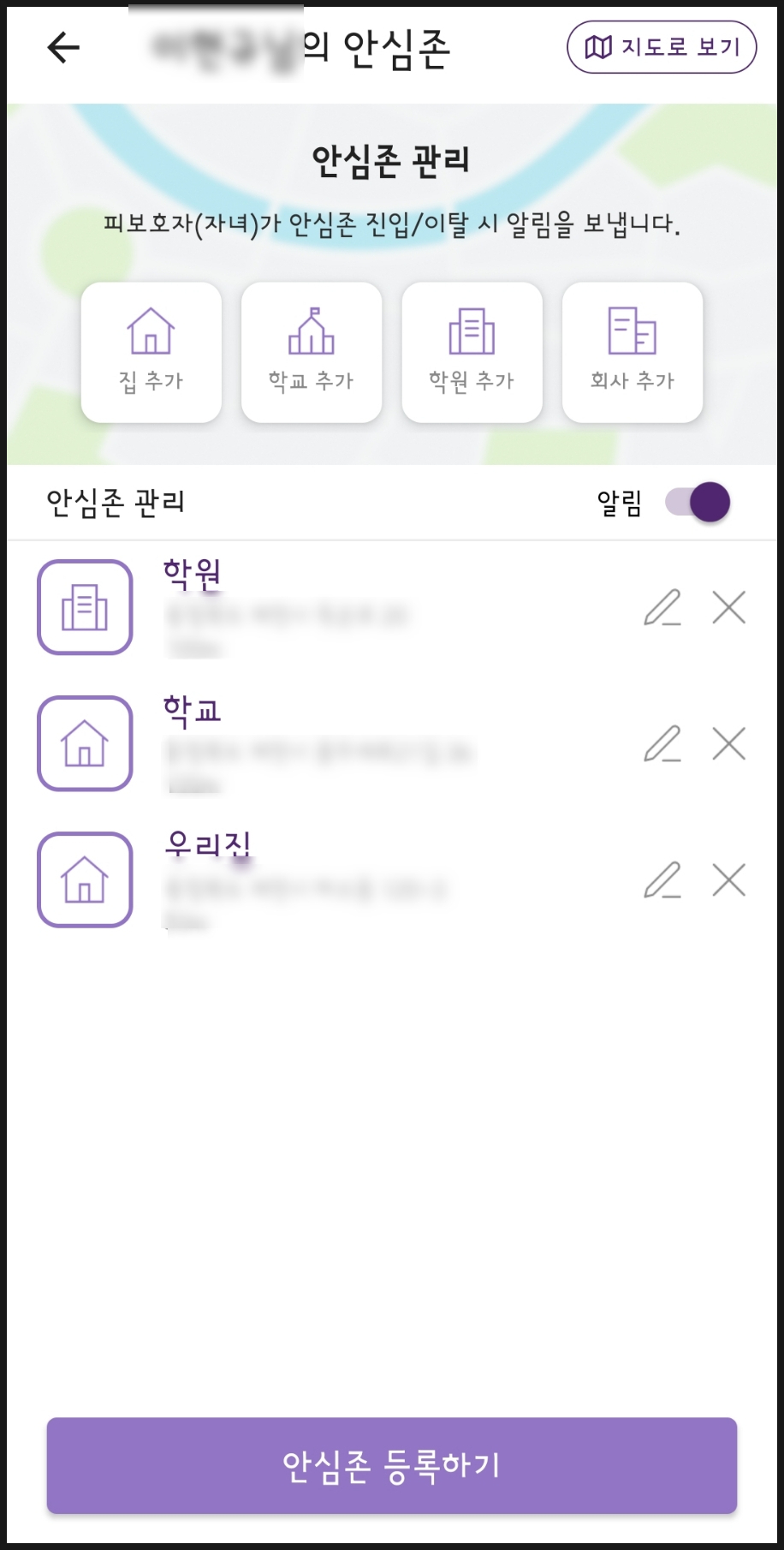The width and height of the screenshot is (784, 1550).
Task: Tap the 회사 추가 card
Action: coord(633,352)
